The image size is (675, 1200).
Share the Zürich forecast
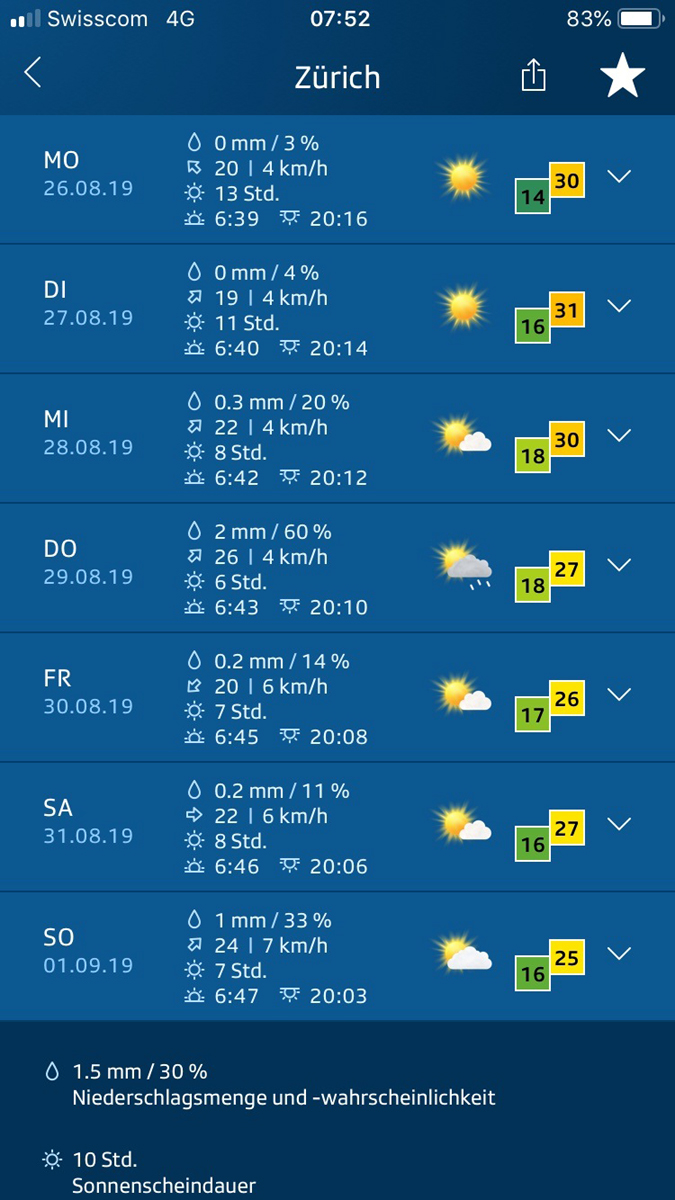point(534,75)
